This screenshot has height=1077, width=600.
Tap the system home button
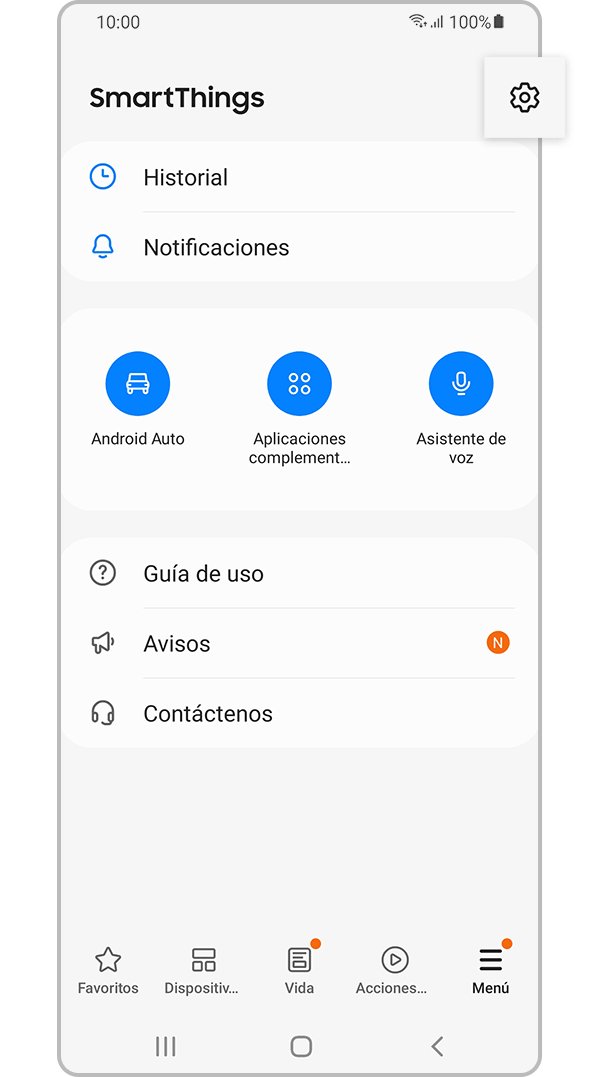[300, 1046]
